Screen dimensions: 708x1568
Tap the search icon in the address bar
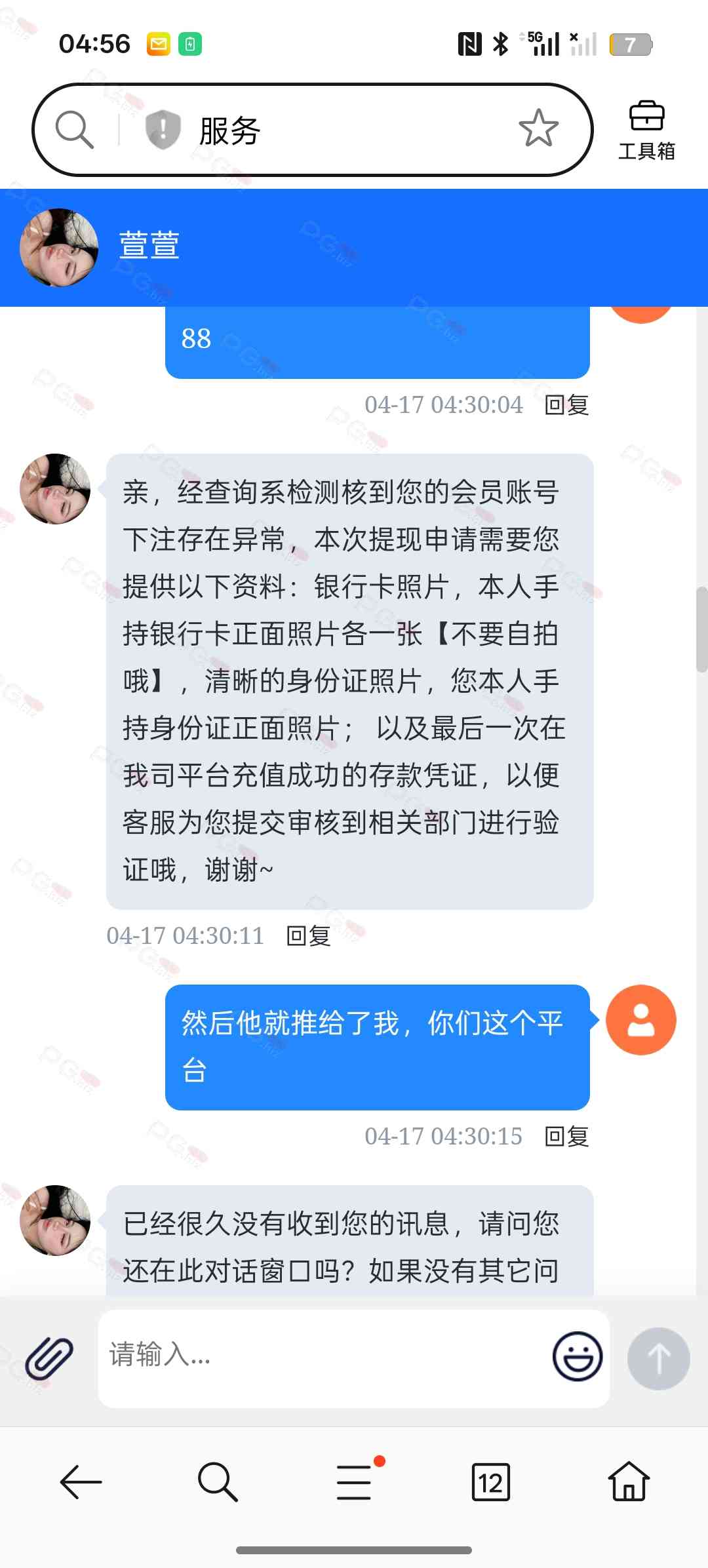click(x=74, y=129)
